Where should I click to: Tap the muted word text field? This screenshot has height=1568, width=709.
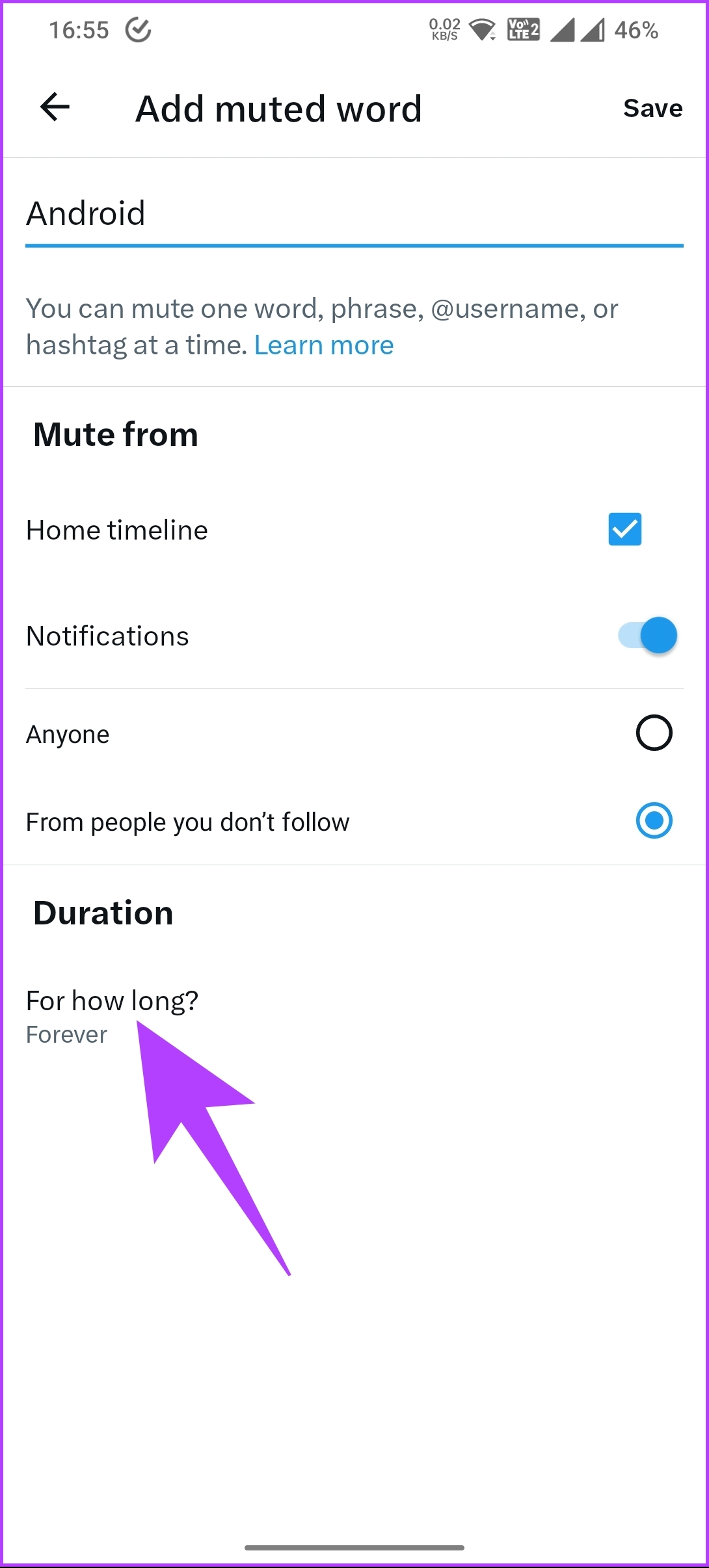(354, 215)
